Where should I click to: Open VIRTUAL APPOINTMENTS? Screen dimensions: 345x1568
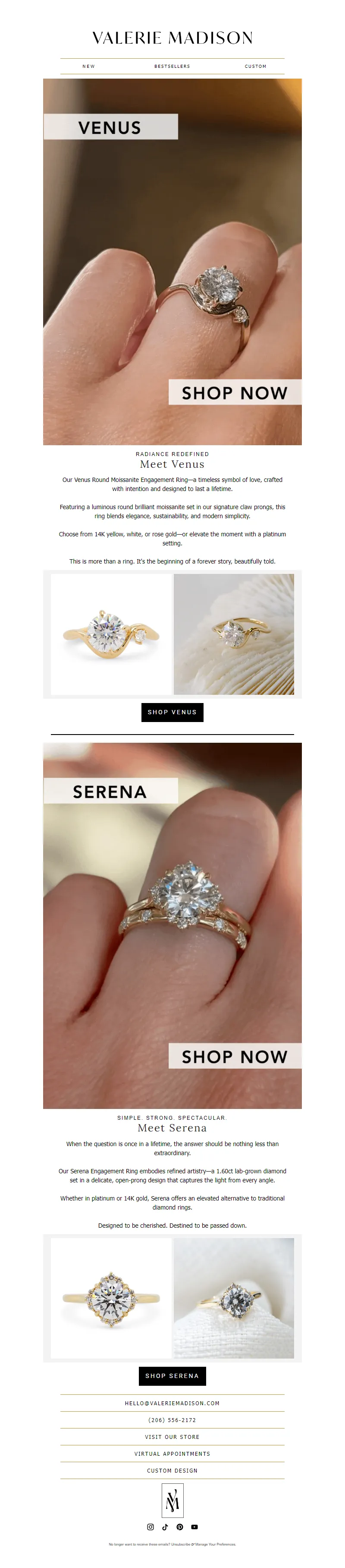click(x=172, y=1454)
